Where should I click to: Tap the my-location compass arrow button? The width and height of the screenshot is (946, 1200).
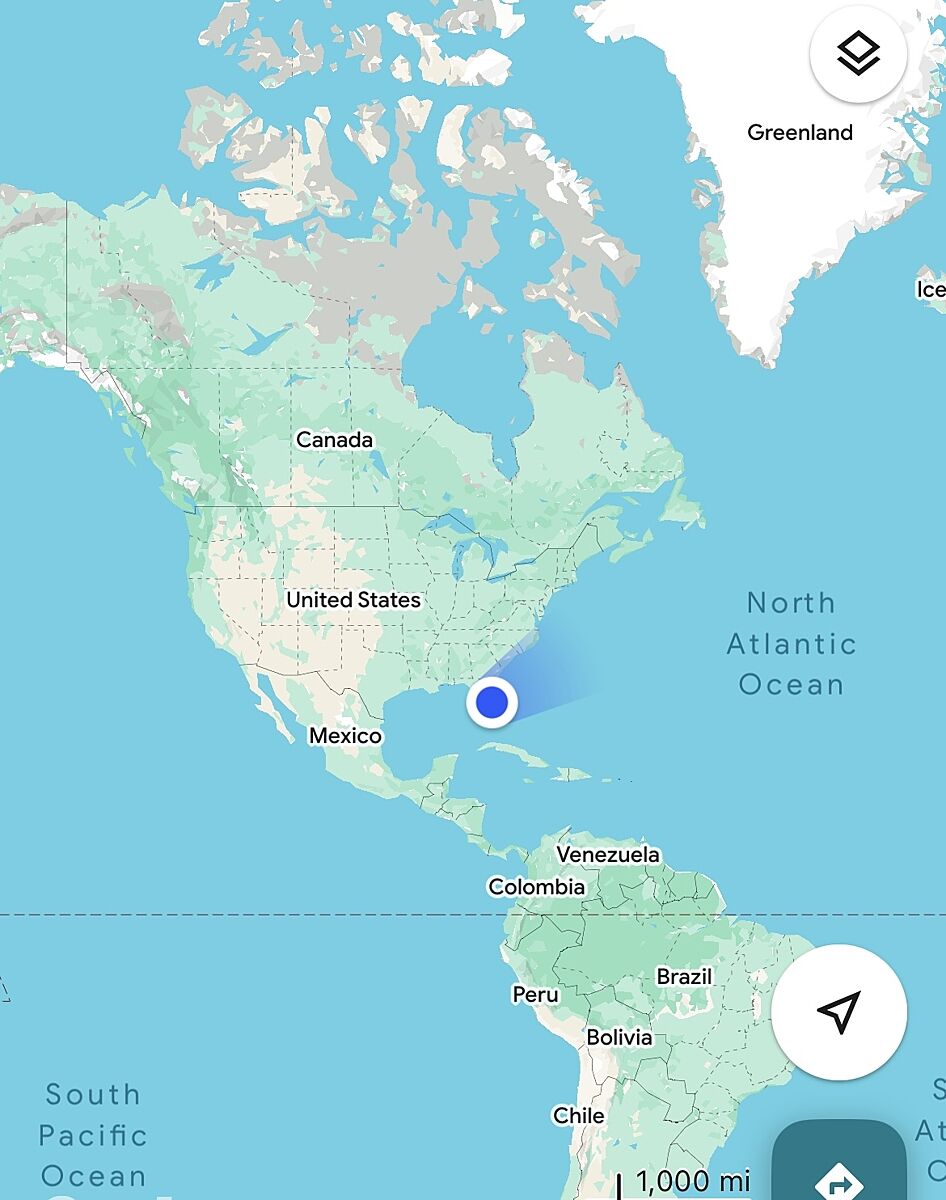click(x=839, y=1012)
